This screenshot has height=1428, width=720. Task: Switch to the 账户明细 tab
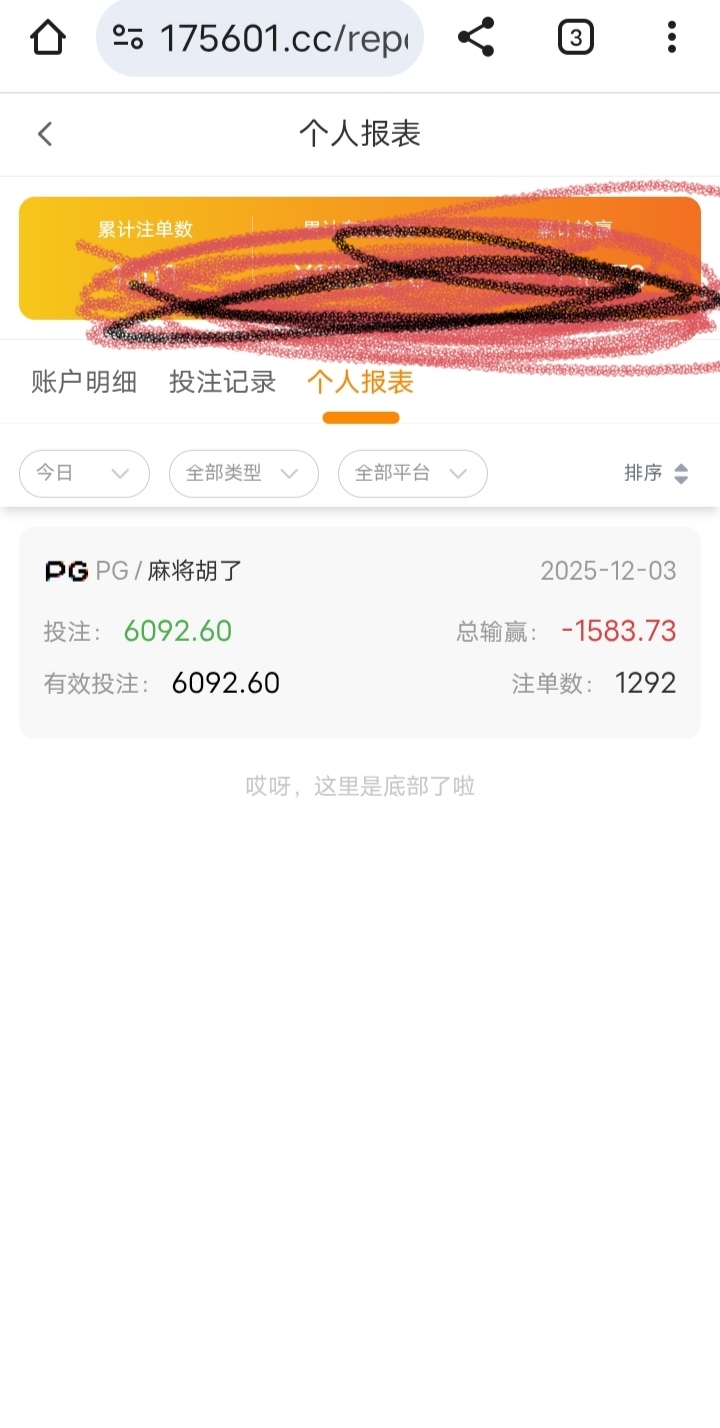click(84, 382)
